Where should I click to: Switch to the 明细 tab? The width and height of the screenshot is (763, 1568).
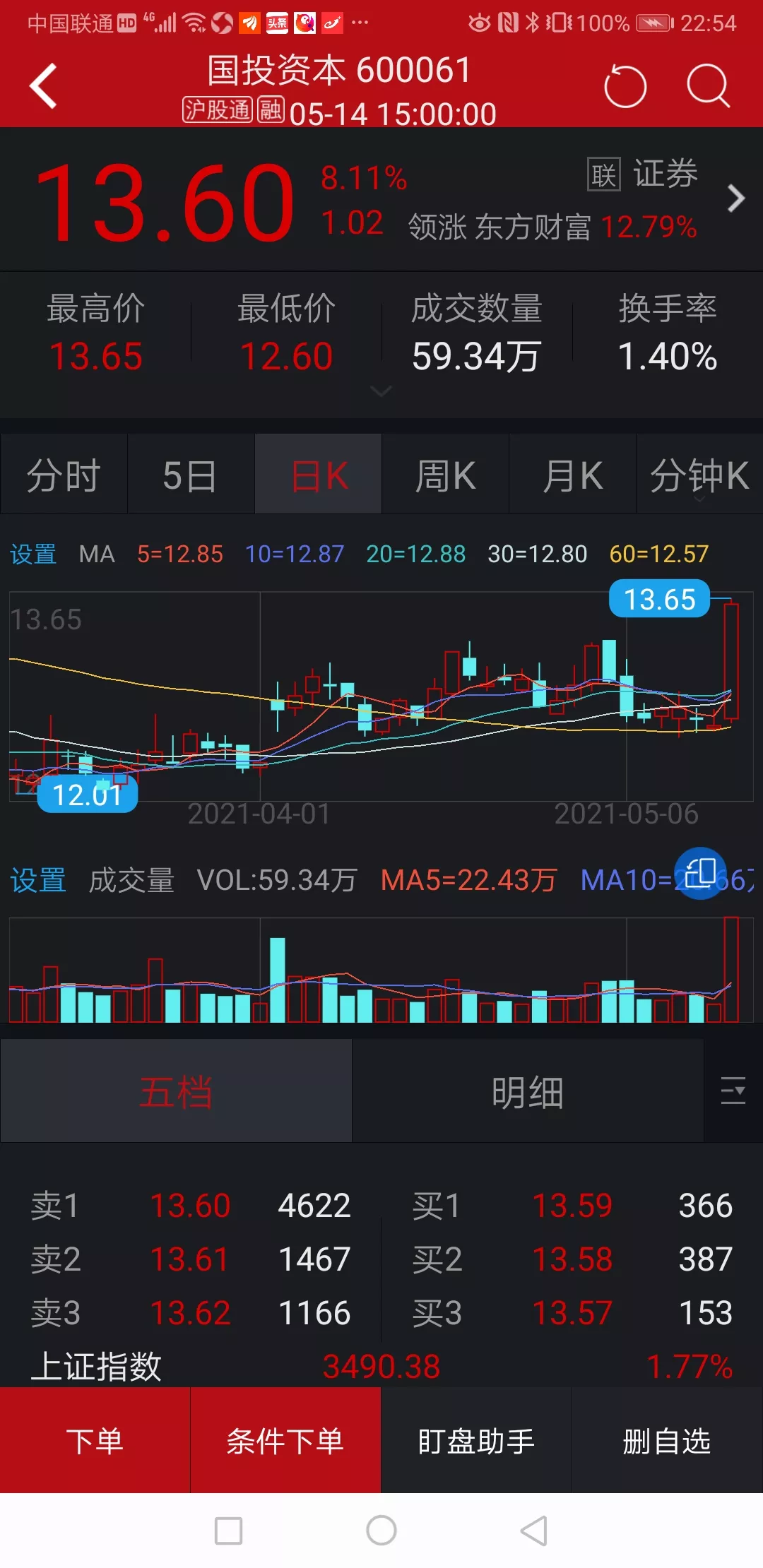[528, 1092]
